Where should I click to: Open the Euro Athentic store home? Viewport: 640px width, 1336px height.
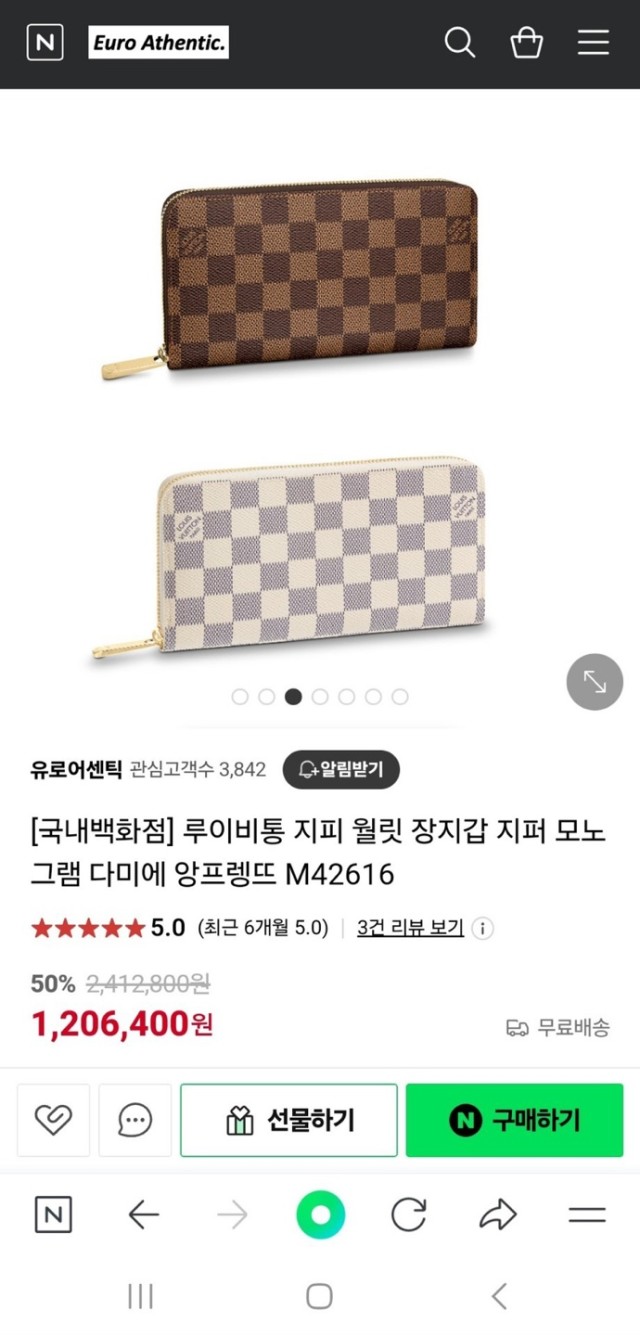[x=159, y=43]
